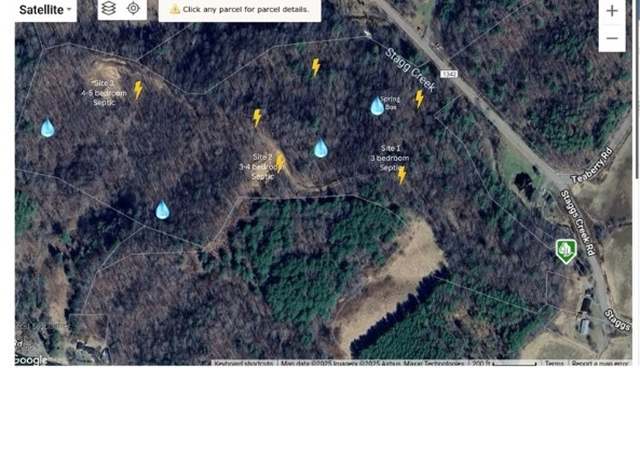Zoom in on the map
Screen dimensions: 640x460
point(612,11)
